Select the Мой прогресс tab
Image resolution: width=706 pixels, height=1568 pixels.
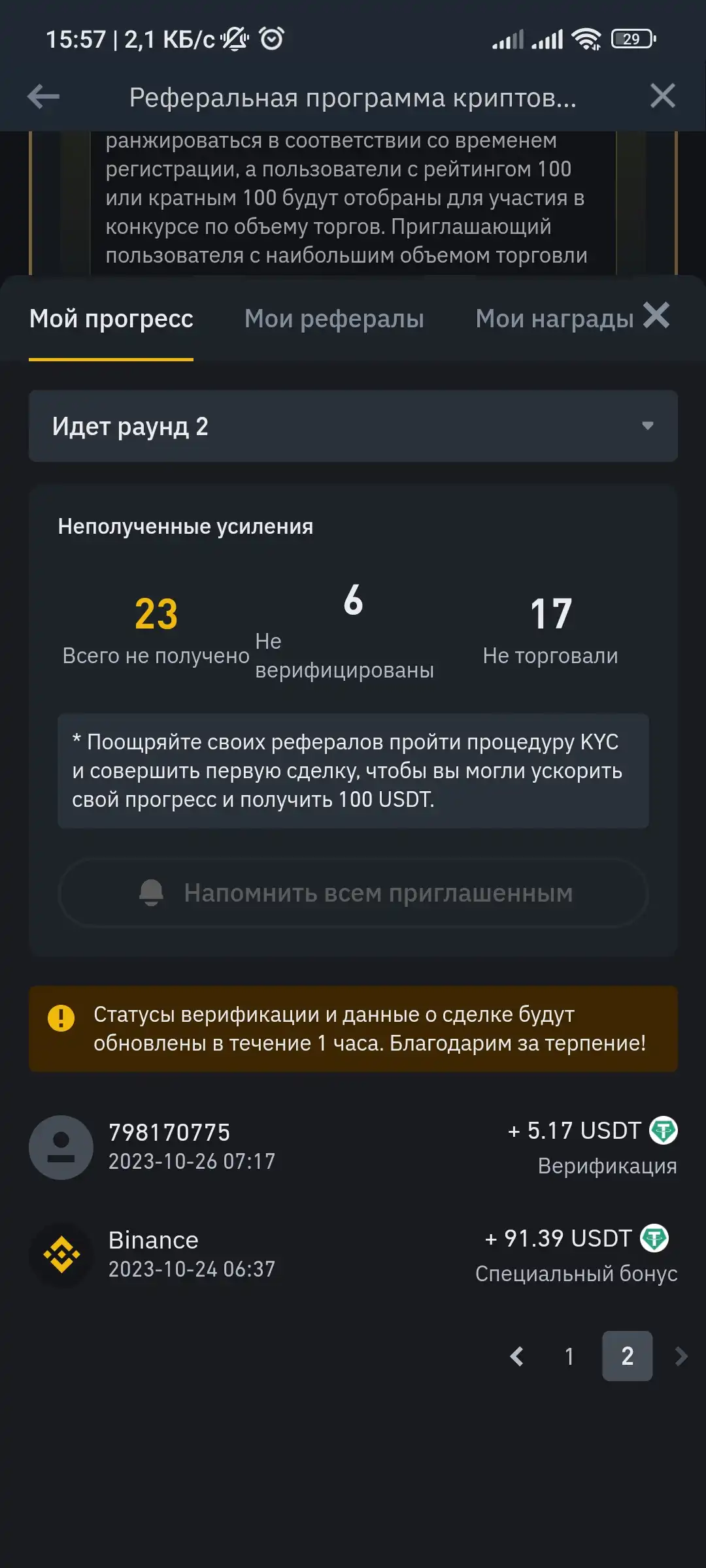[111, 319]
